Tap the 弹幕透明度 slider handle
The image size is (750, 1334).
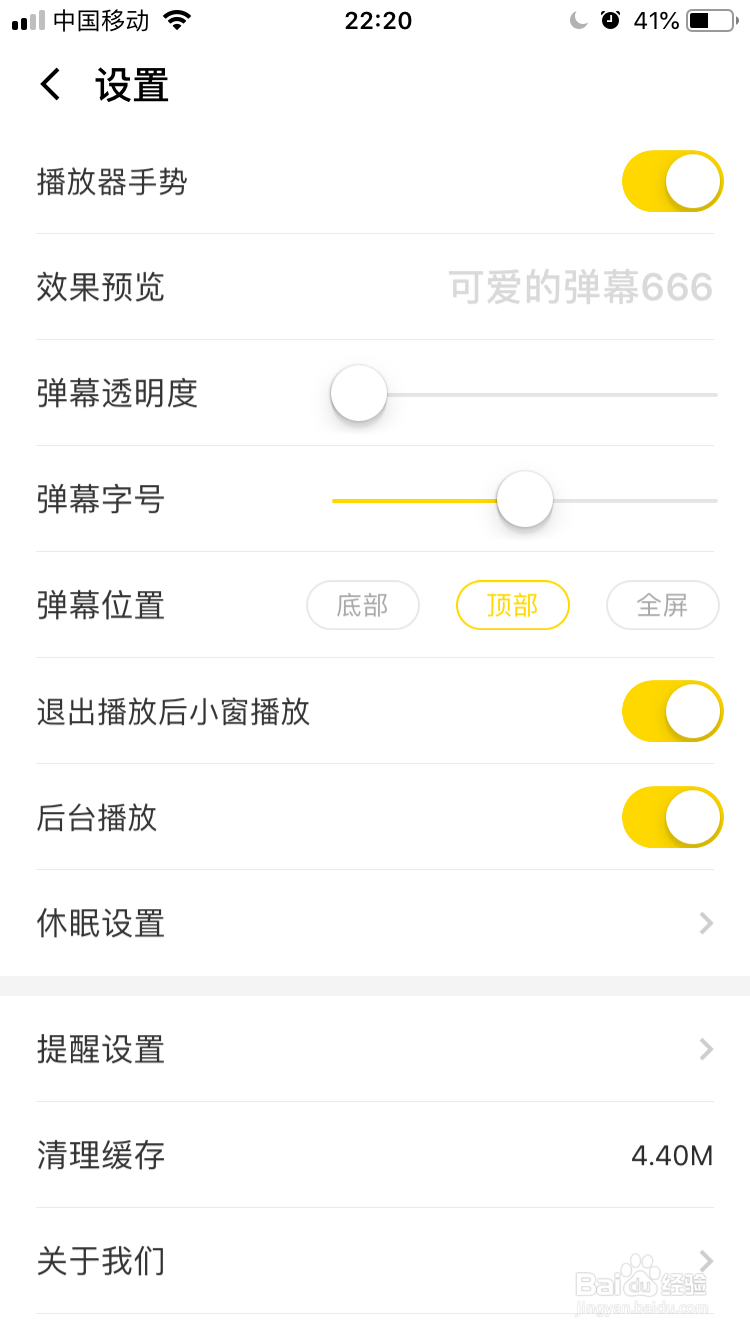point(359,393)
